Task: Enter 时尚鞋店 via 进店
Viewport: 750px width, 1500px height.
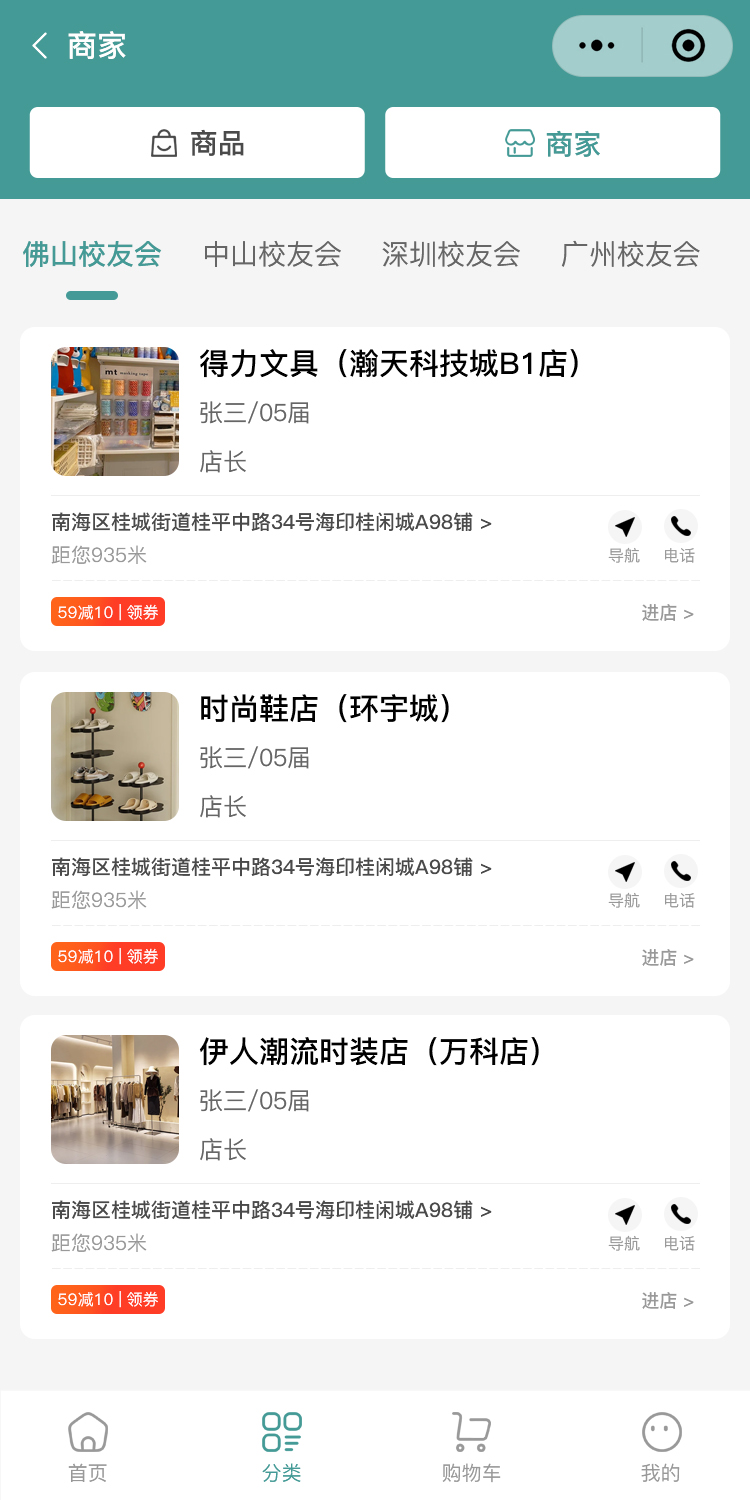Action: pos(667,958)
